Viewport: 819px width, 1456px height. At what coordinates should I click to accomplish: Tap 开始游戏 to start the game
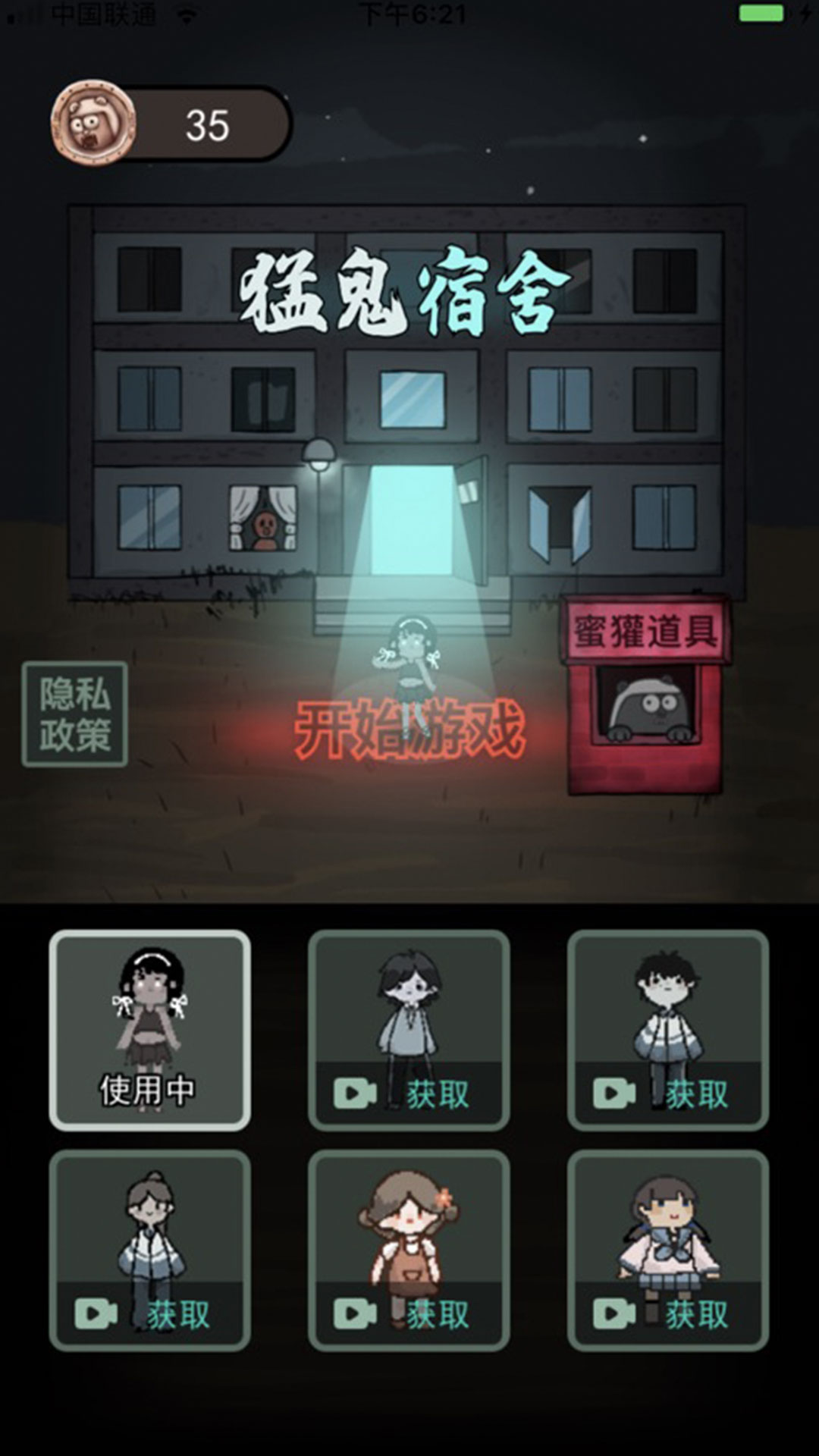pyautogui.click(x=409, y=730)
